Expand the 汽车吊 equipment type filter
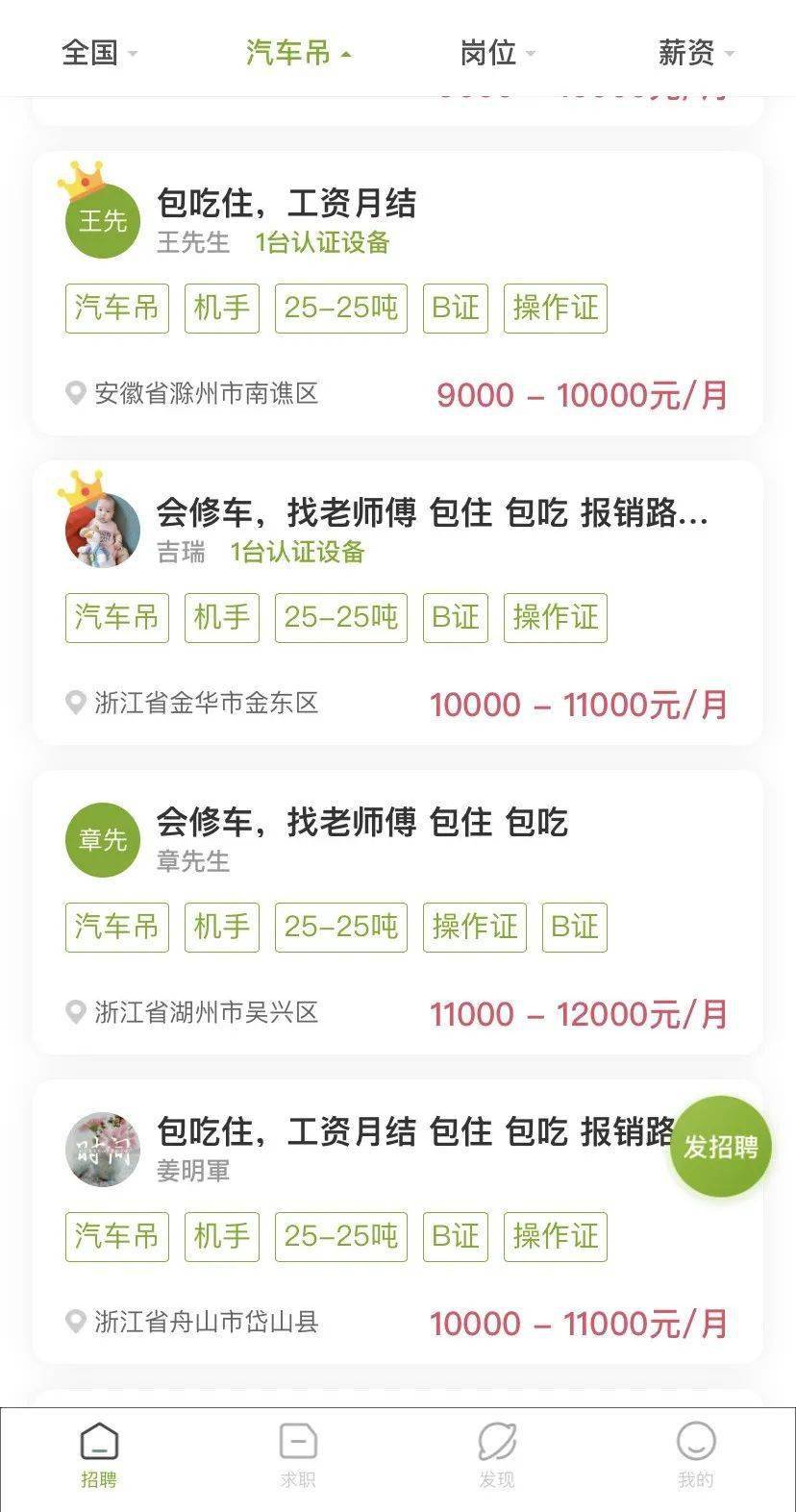Viewport: 796px width, 1512px height. click(298, 53)
